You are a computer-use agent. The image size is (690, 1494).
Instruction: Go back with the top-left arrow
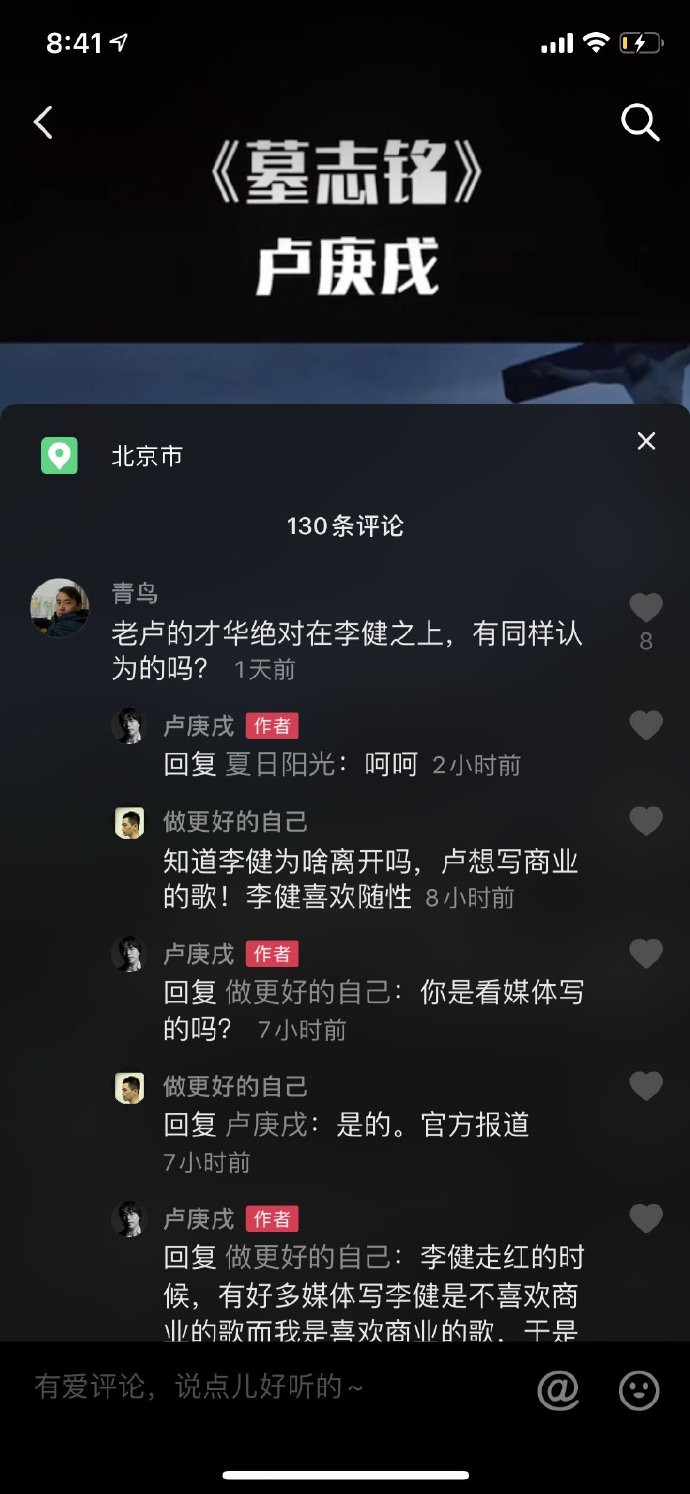pyautogui.click(x=43, y=123)
